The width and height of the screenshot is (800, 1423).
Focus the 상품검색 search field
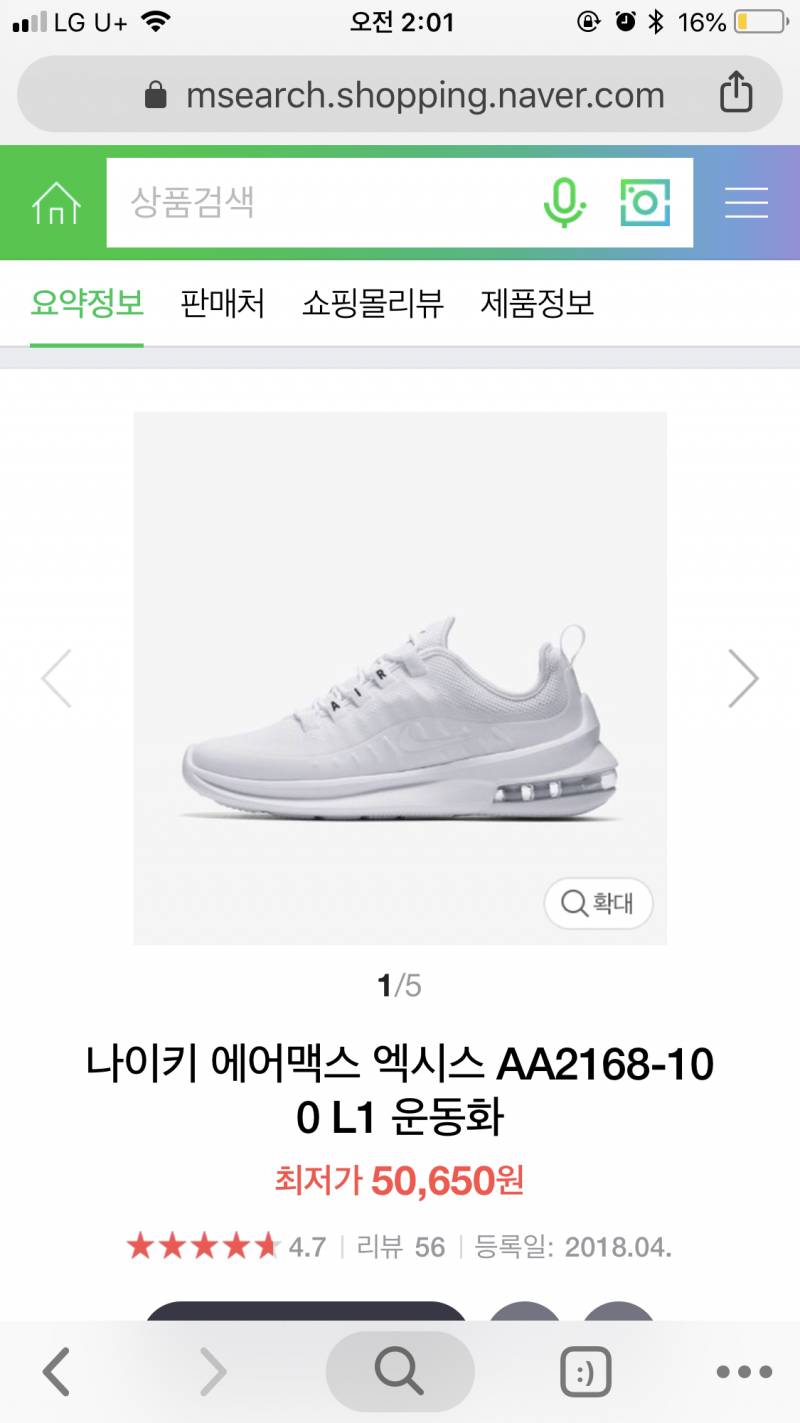coord(320,203)
